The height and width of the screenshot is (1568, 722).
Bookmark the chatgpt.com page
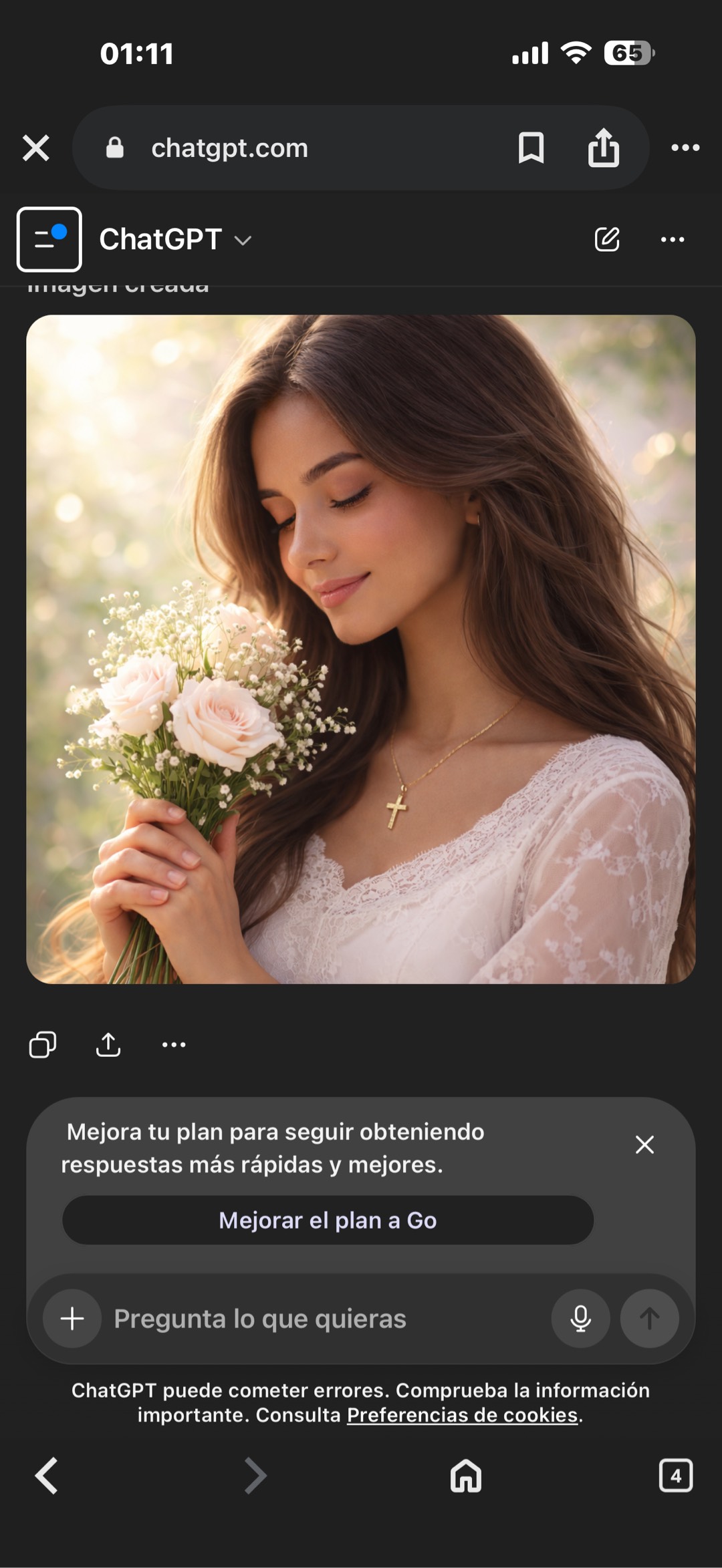[531, 148]
